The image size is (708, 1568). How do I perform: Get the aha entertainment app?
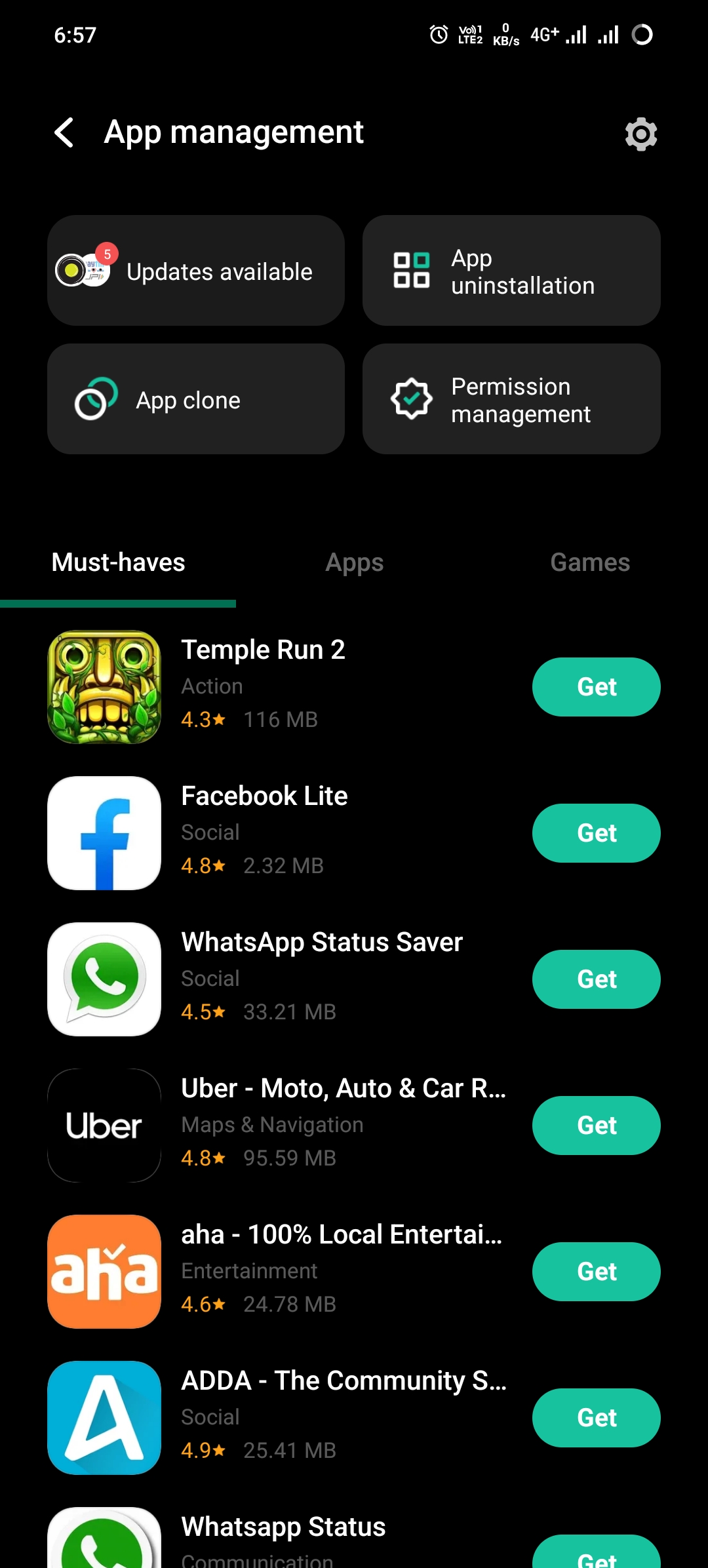click(x=596, y=1272)
